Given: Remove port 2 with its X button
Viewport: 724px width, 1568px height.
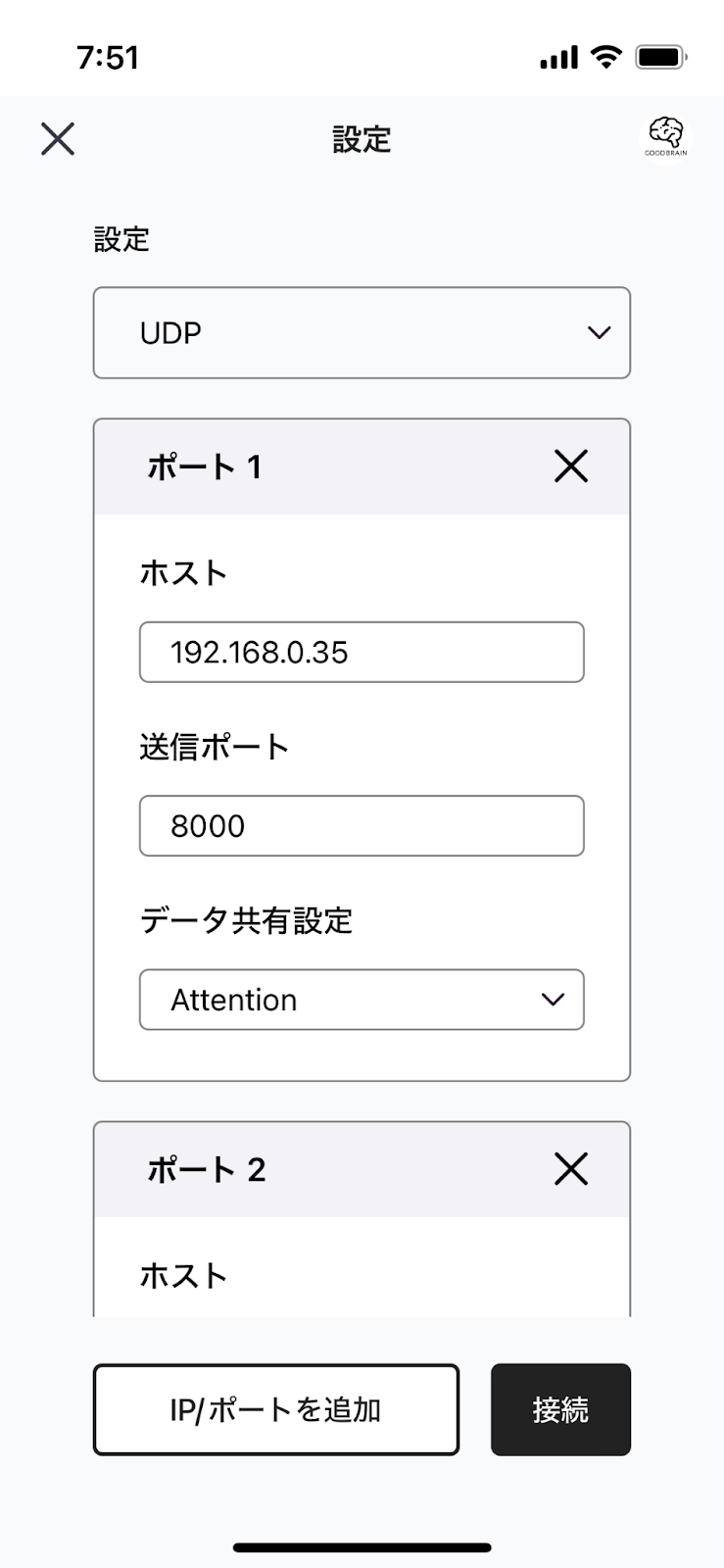Looking at the screenshot, I should 571,1169.
